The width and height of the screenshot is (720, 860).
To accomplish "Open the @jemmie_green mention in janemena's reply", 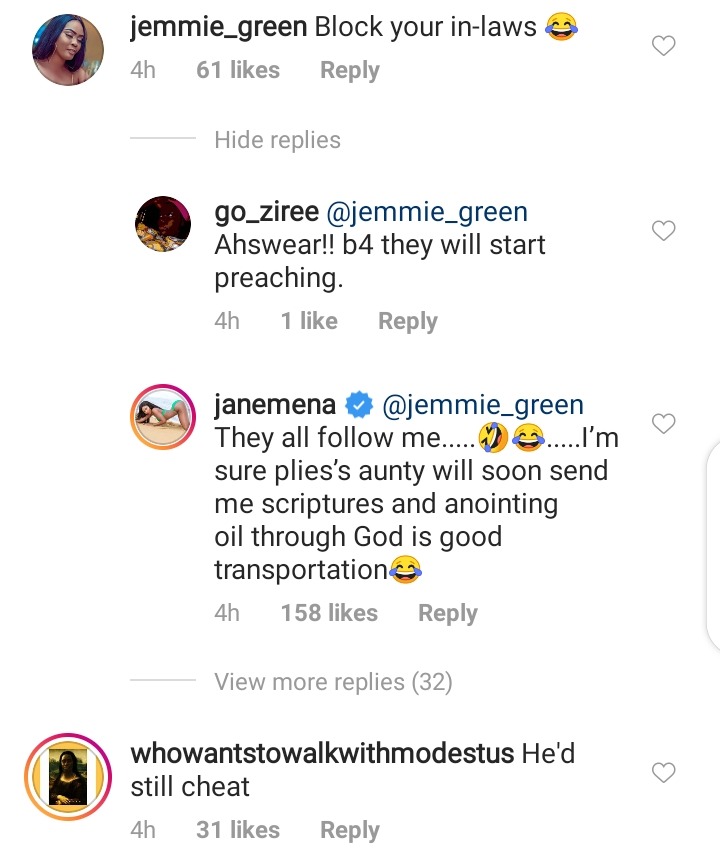I will (482, 405).
